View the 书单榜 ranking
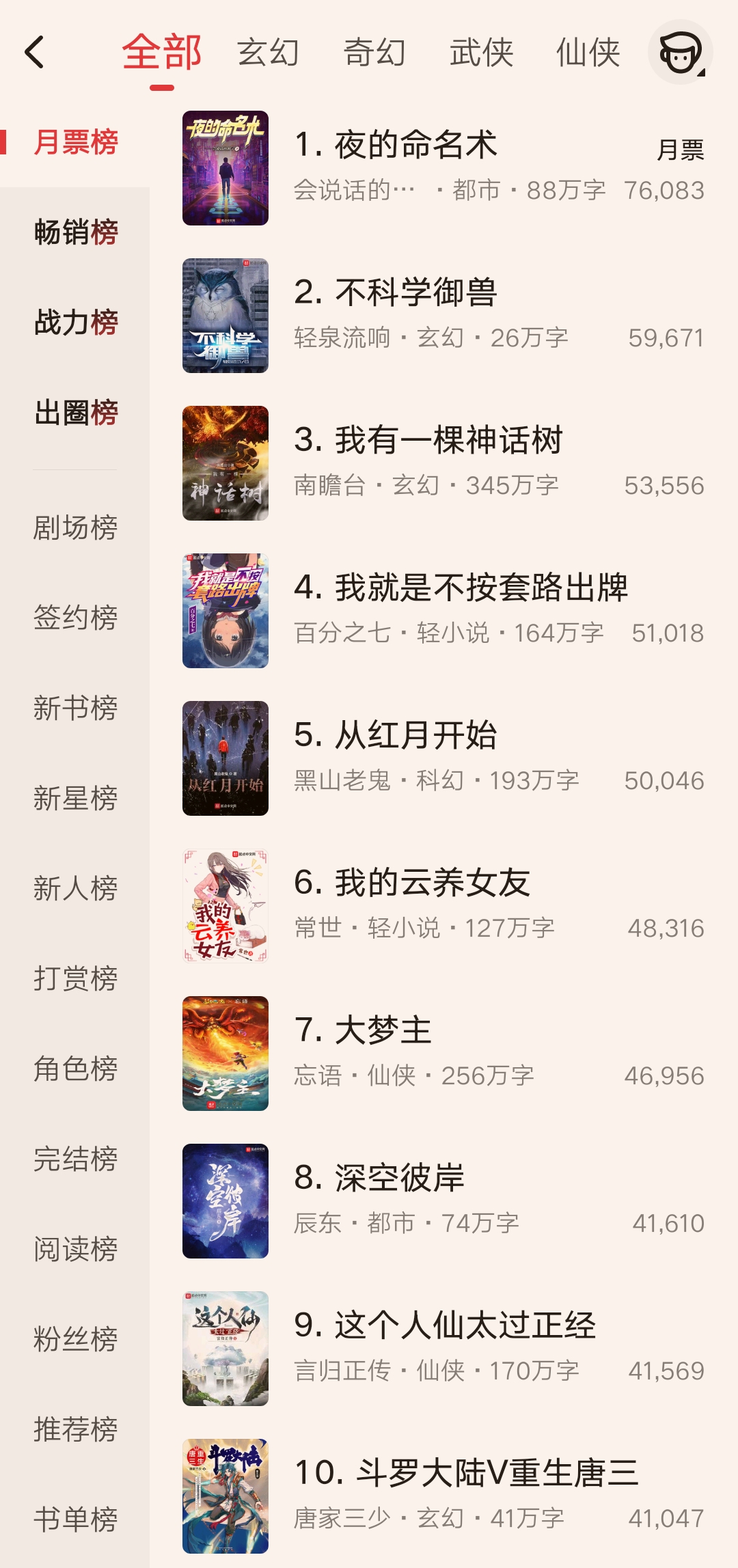The width and height of the screenshot is (738, 1568). click(x=75, y=1518)
